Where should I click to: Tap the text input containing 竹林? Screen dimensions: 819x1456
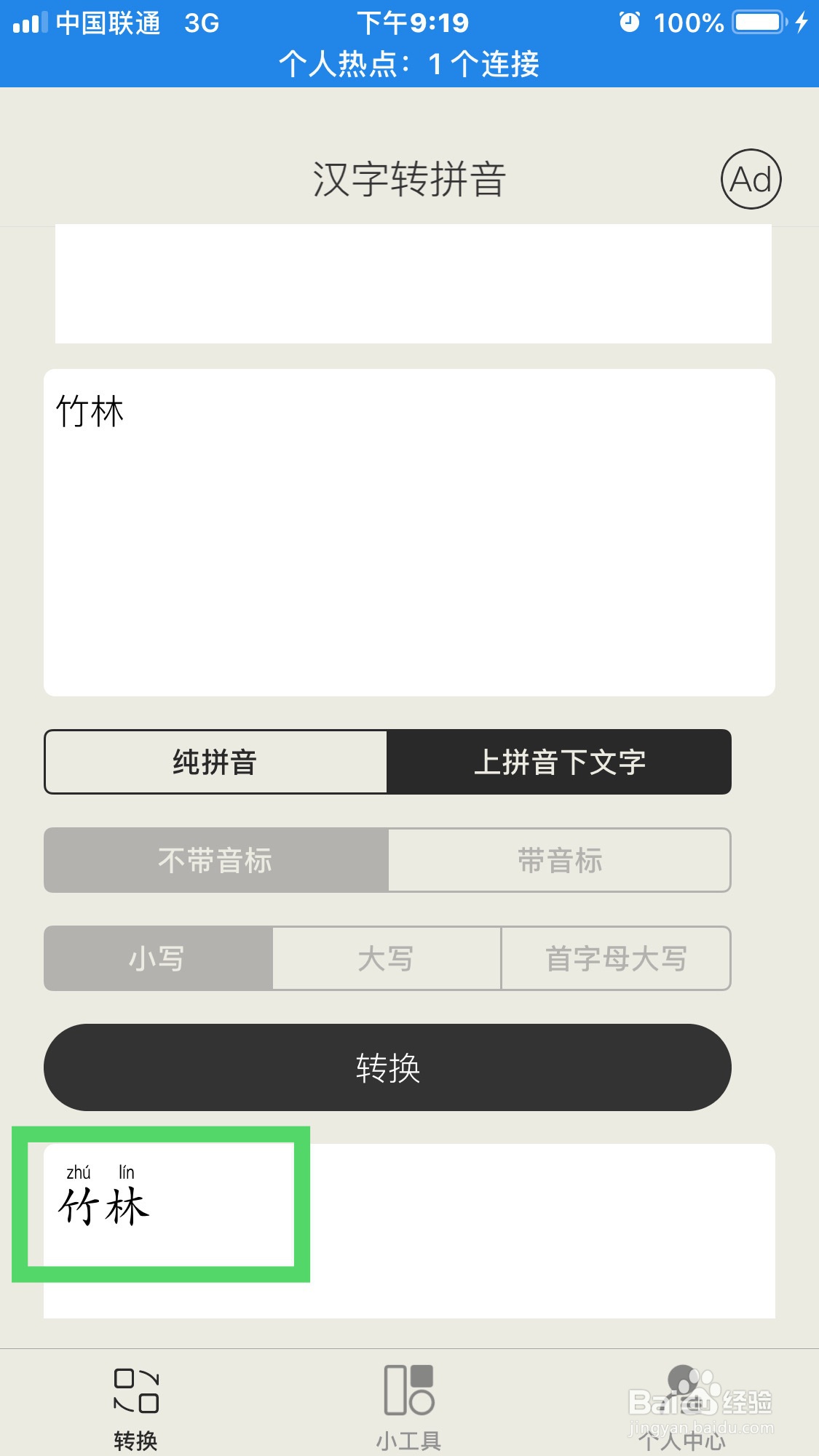409,531
